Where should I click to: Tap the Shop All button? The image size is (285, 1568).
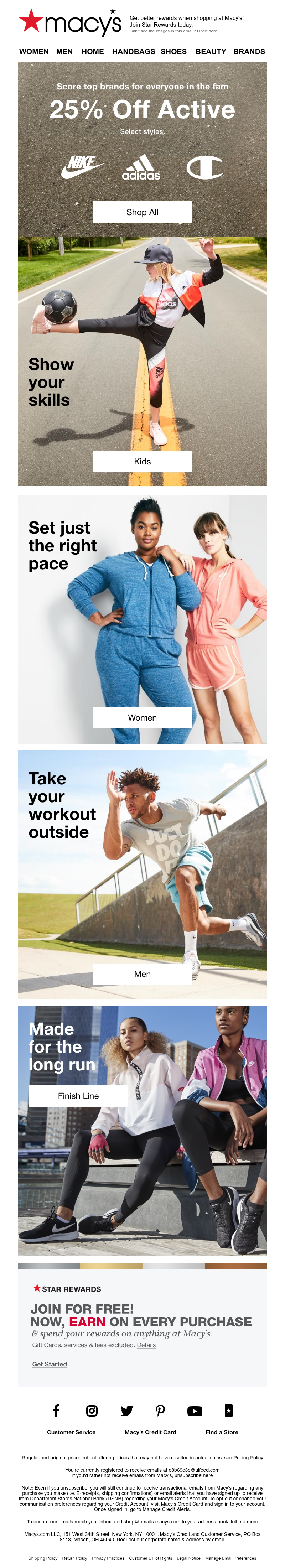pos(142,212)
